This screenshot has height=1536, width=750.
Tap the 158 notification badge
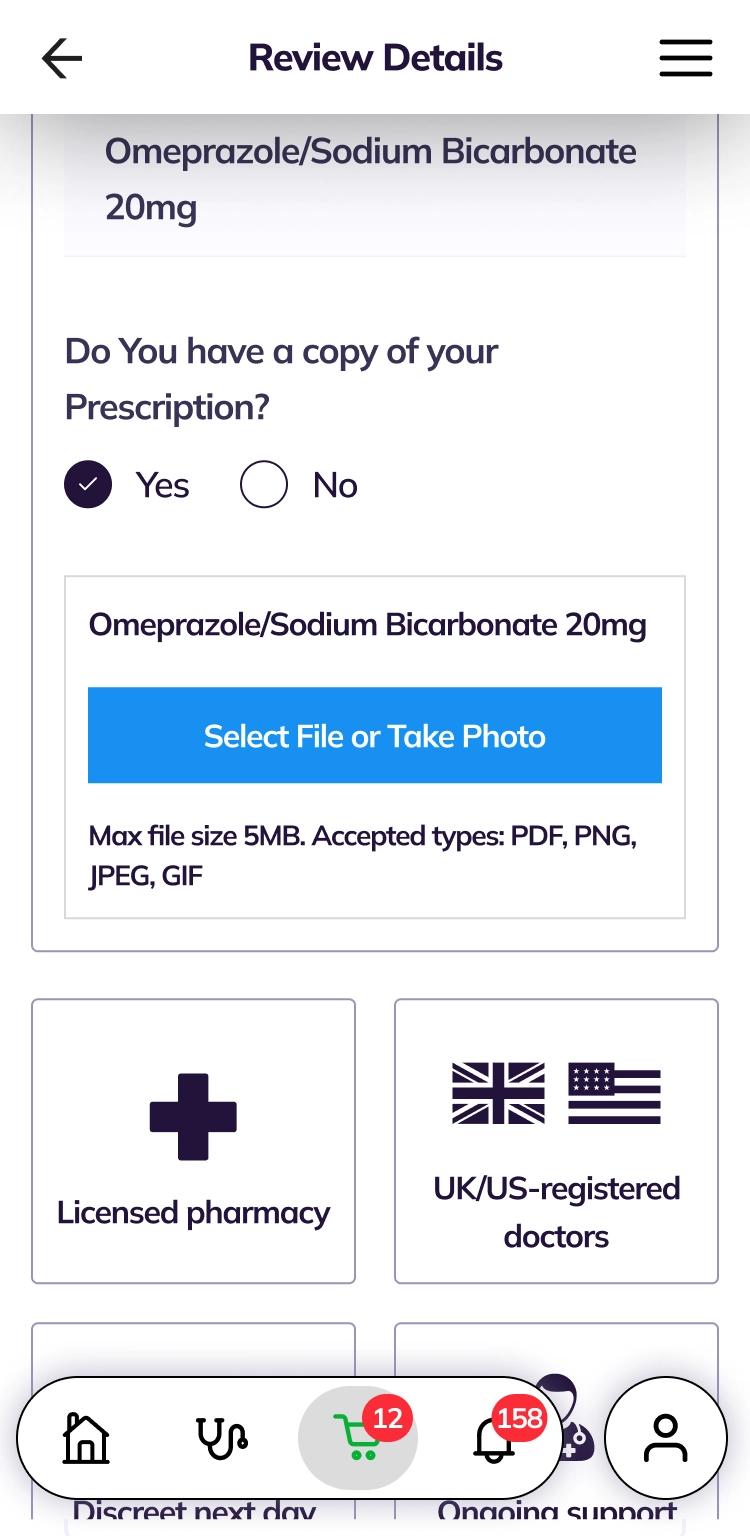tap(517, 1418)
